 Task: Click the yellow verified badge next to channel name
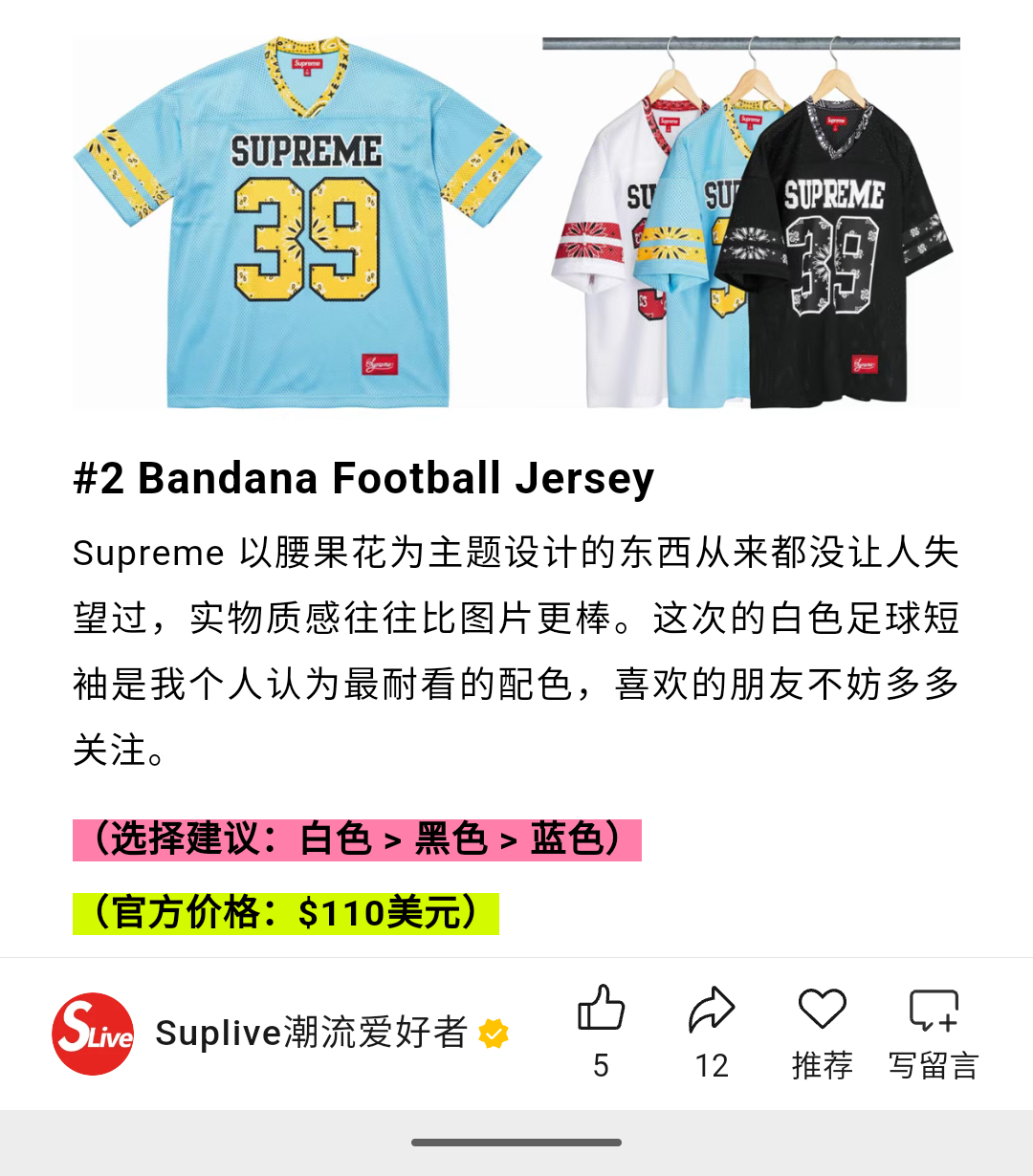click(493, 1033)
